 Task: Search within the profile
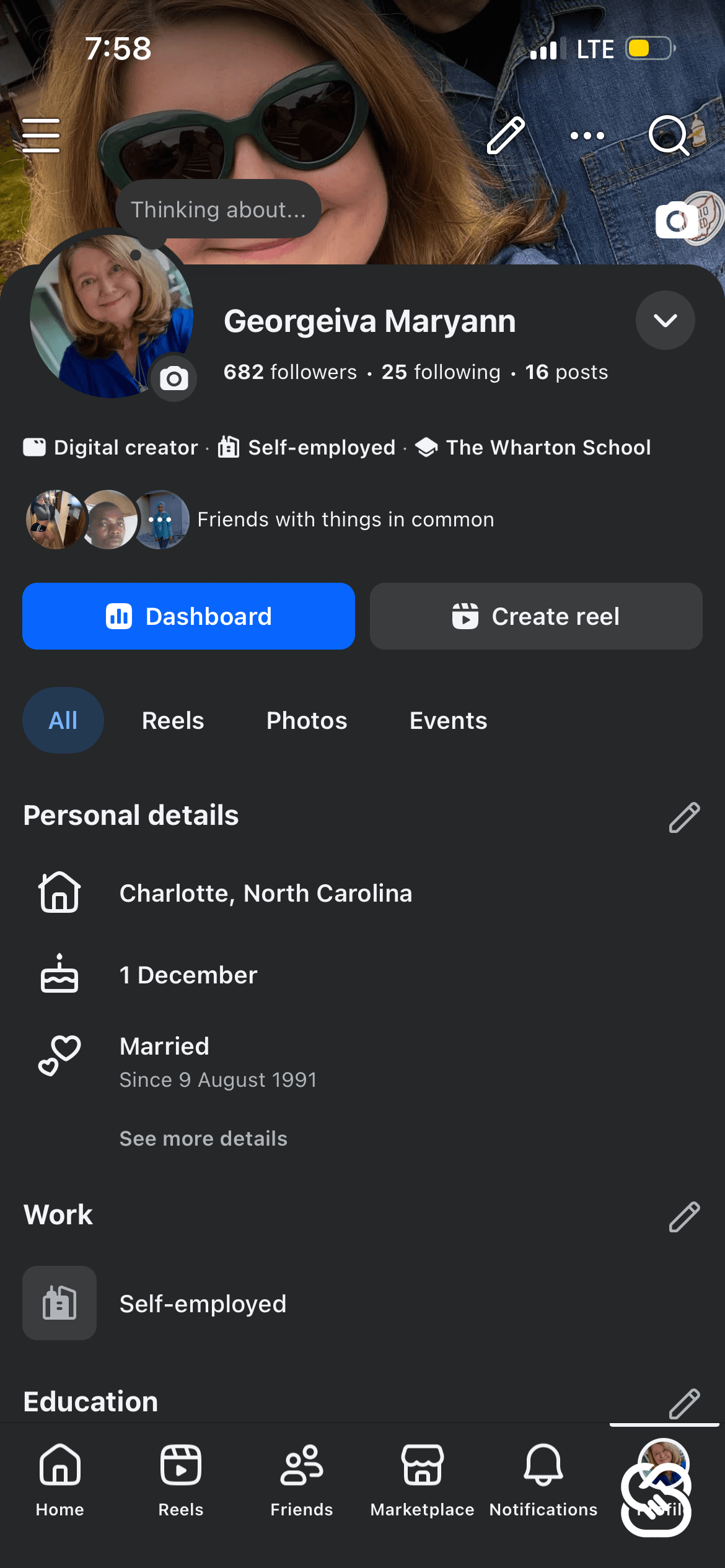point(668,135)
